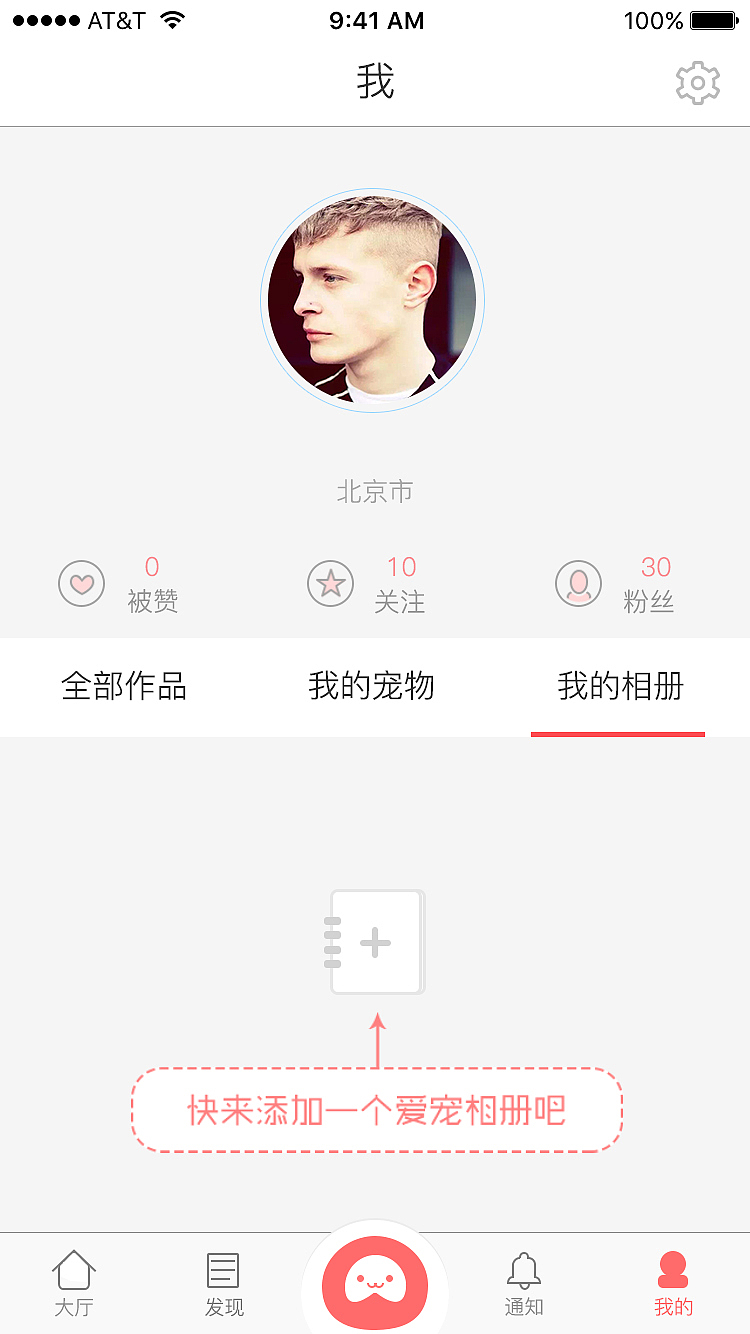Viewport: 750px width, 1334px height.
Task: Switch to the 全部作品 tab
Action: [124, 686]
